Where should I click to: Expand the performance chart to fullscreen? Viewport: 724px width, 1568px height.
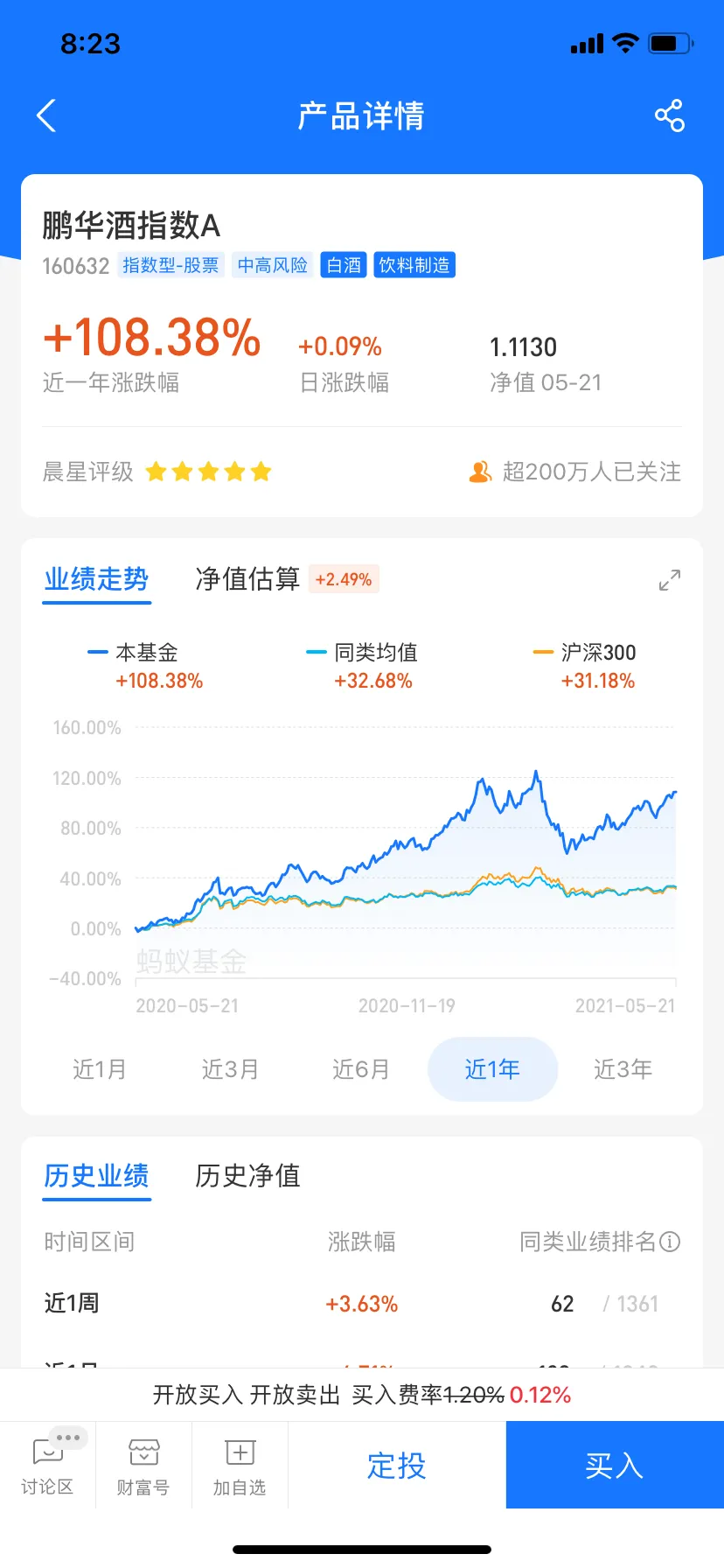coord(669,580)
